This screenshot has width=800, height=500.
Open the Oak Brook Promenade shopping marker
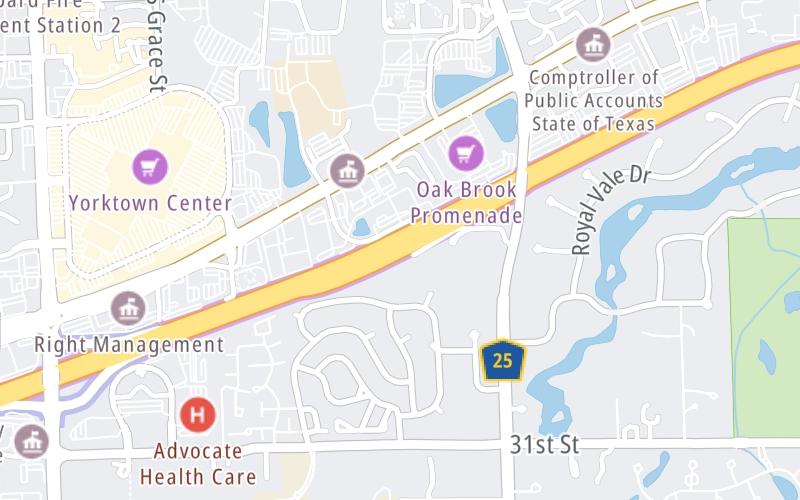[465, 153]
